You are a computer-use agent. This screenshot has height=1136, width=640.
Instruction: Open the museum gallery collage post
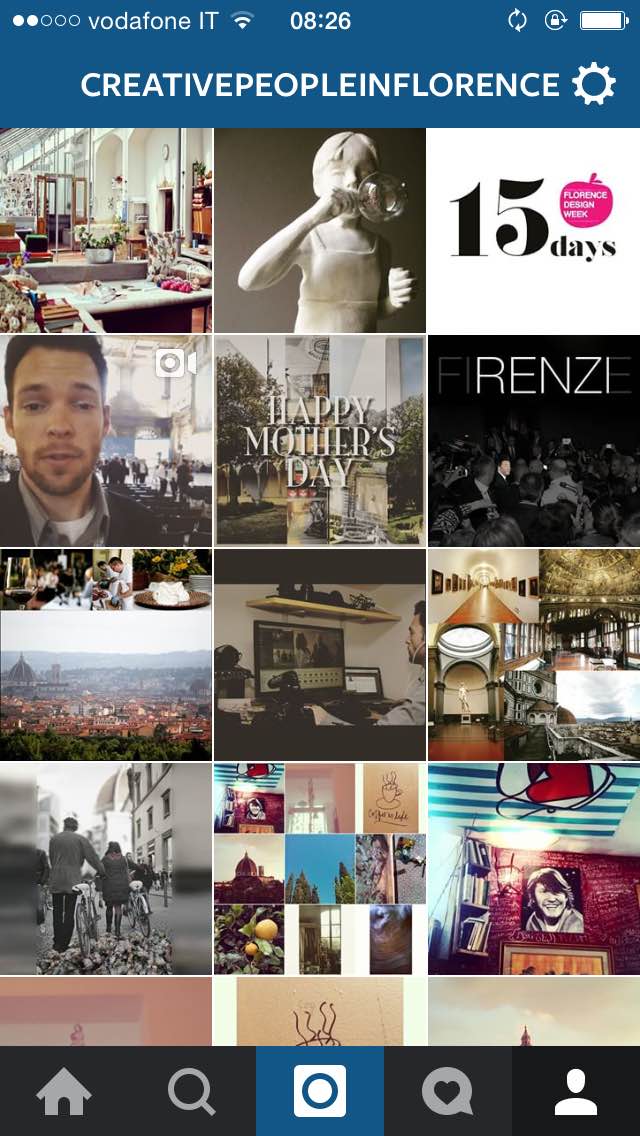click(534, 655)
